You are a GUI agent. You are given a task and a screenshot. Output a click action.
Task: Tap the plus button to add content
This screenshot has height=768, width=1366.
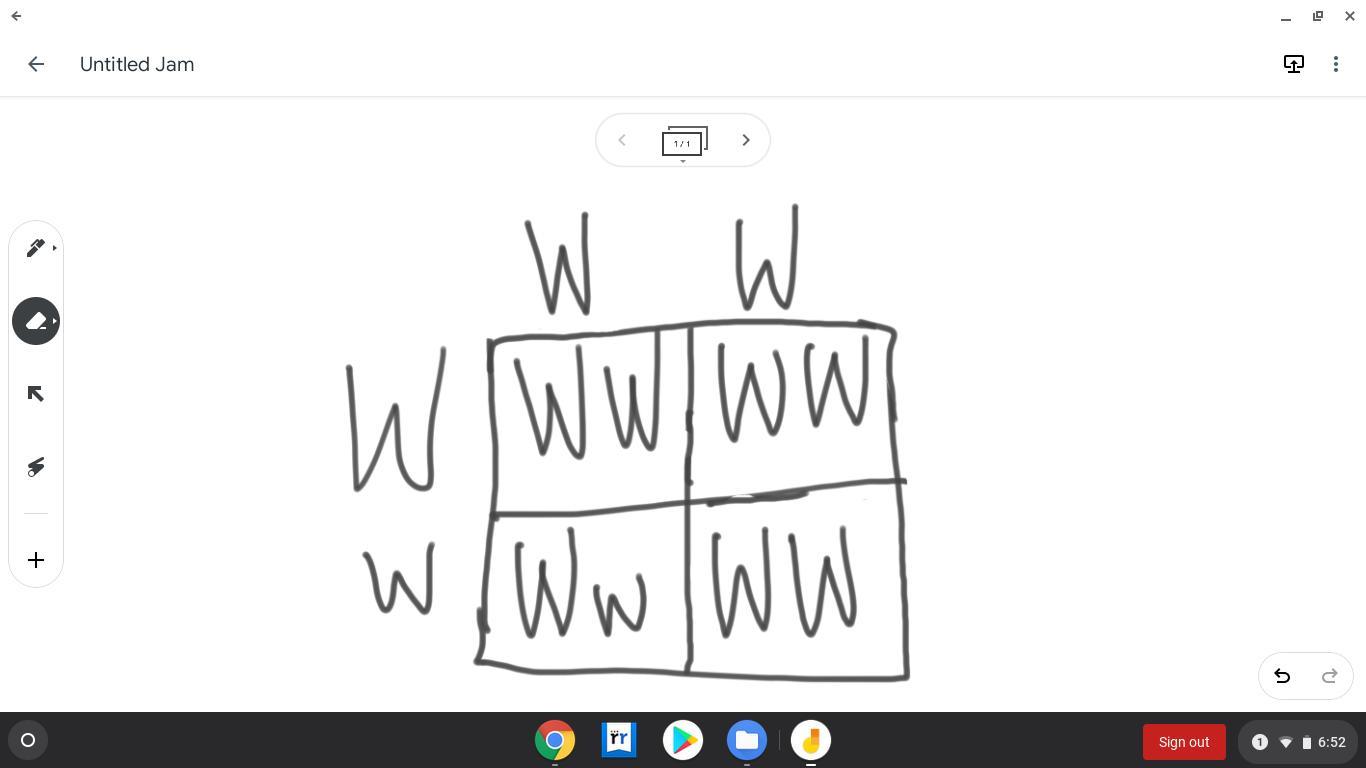[x=36, y=560]
